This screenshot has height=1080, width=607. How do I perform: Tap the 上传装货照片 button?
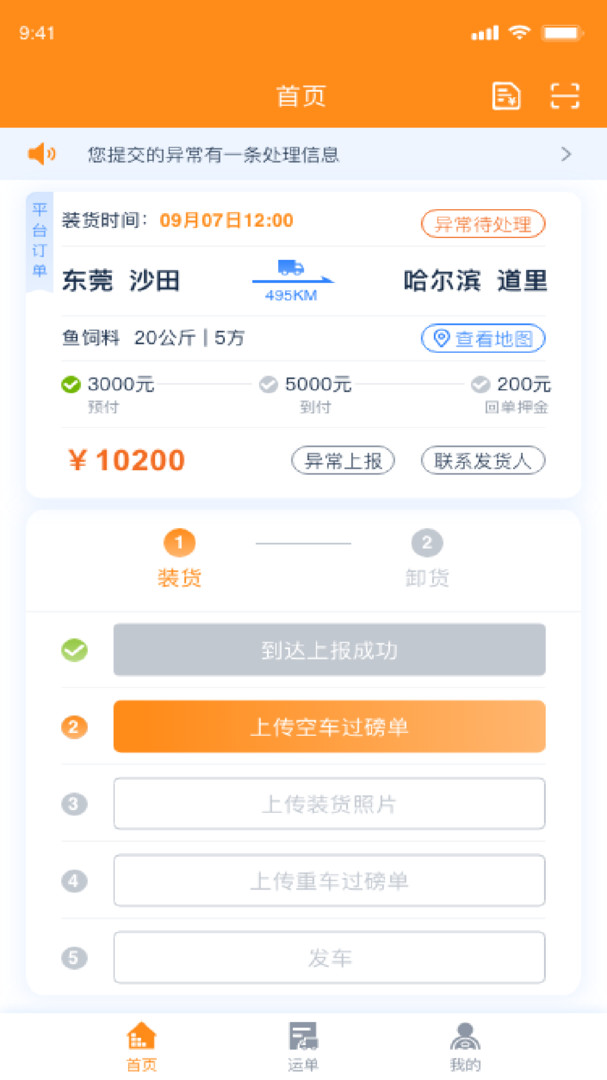click(329, 803)
